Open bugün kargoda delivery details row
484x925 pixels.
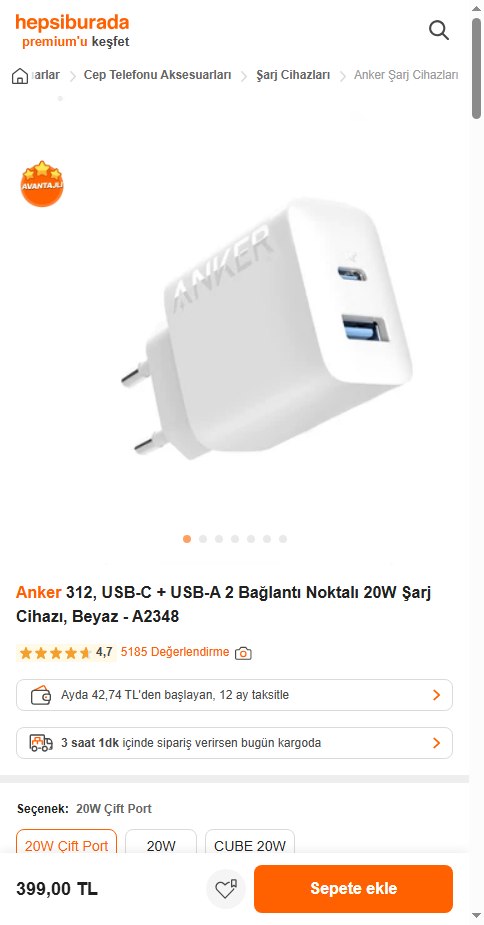pos(234,743)
